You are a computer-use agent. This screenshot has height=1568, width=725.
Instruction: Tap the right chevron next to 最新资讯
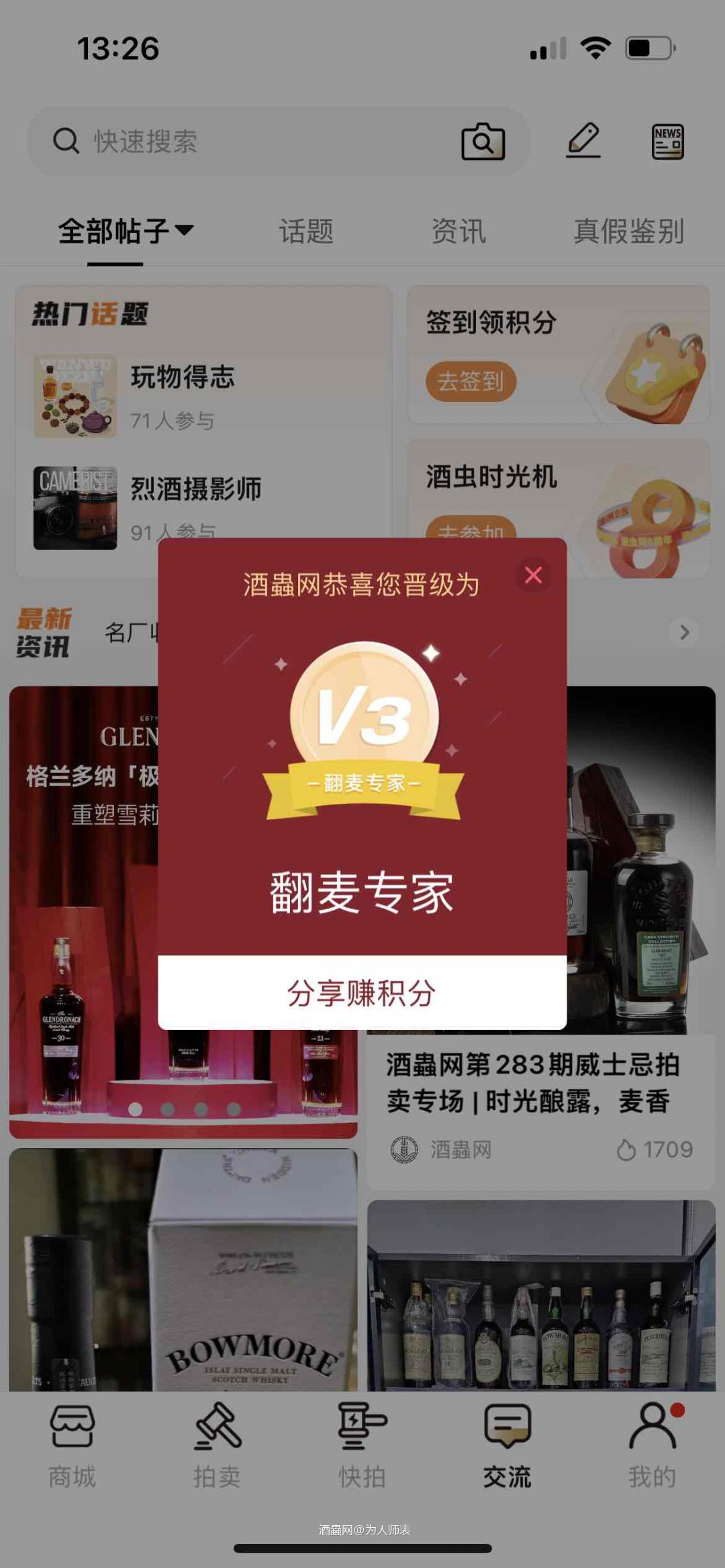pos(684,632)
